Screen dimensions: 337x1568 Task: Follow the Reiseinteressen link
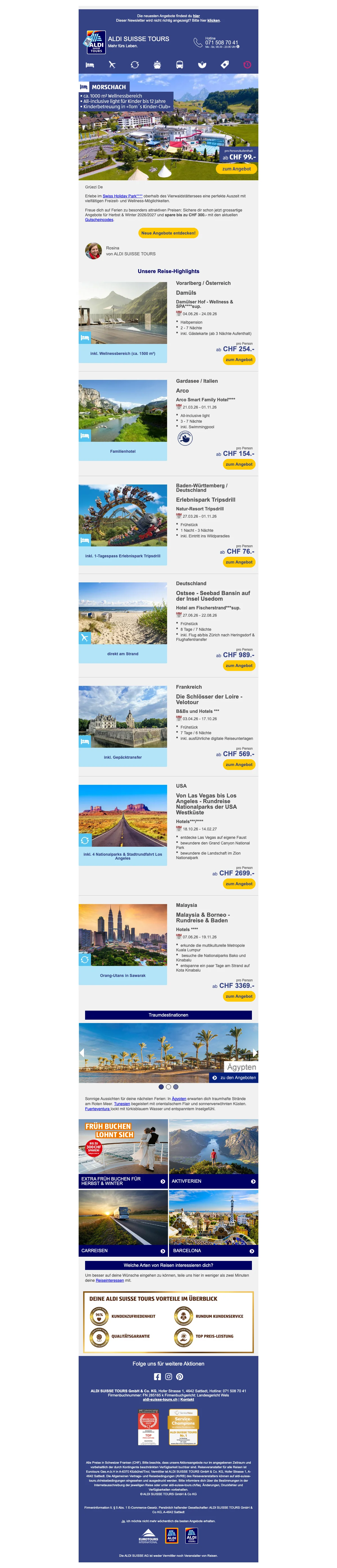pos(110,1280)
